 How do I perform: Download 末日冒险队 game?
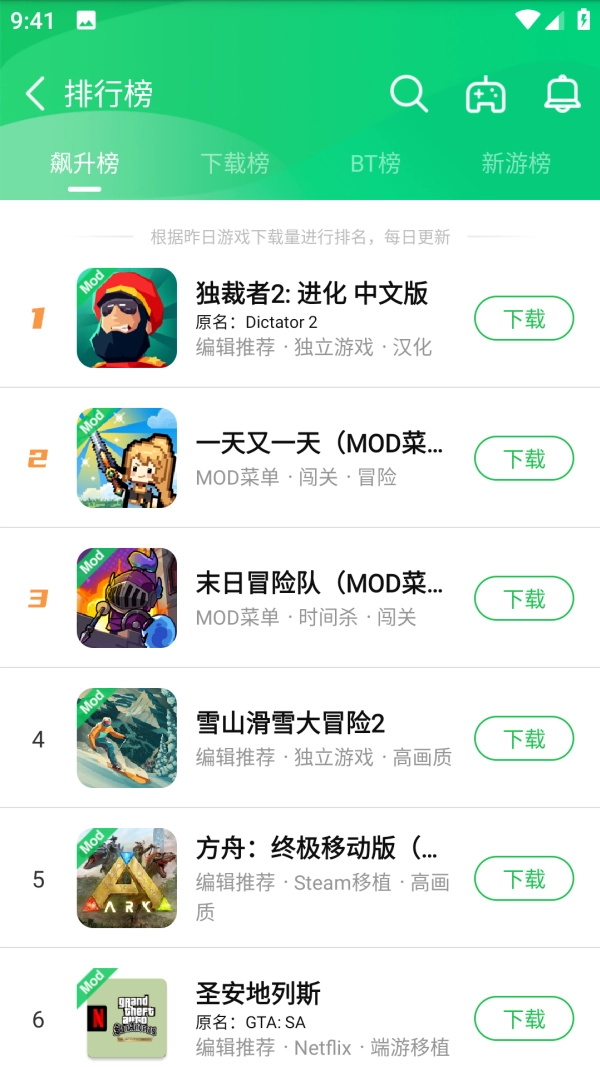[523, 599]
